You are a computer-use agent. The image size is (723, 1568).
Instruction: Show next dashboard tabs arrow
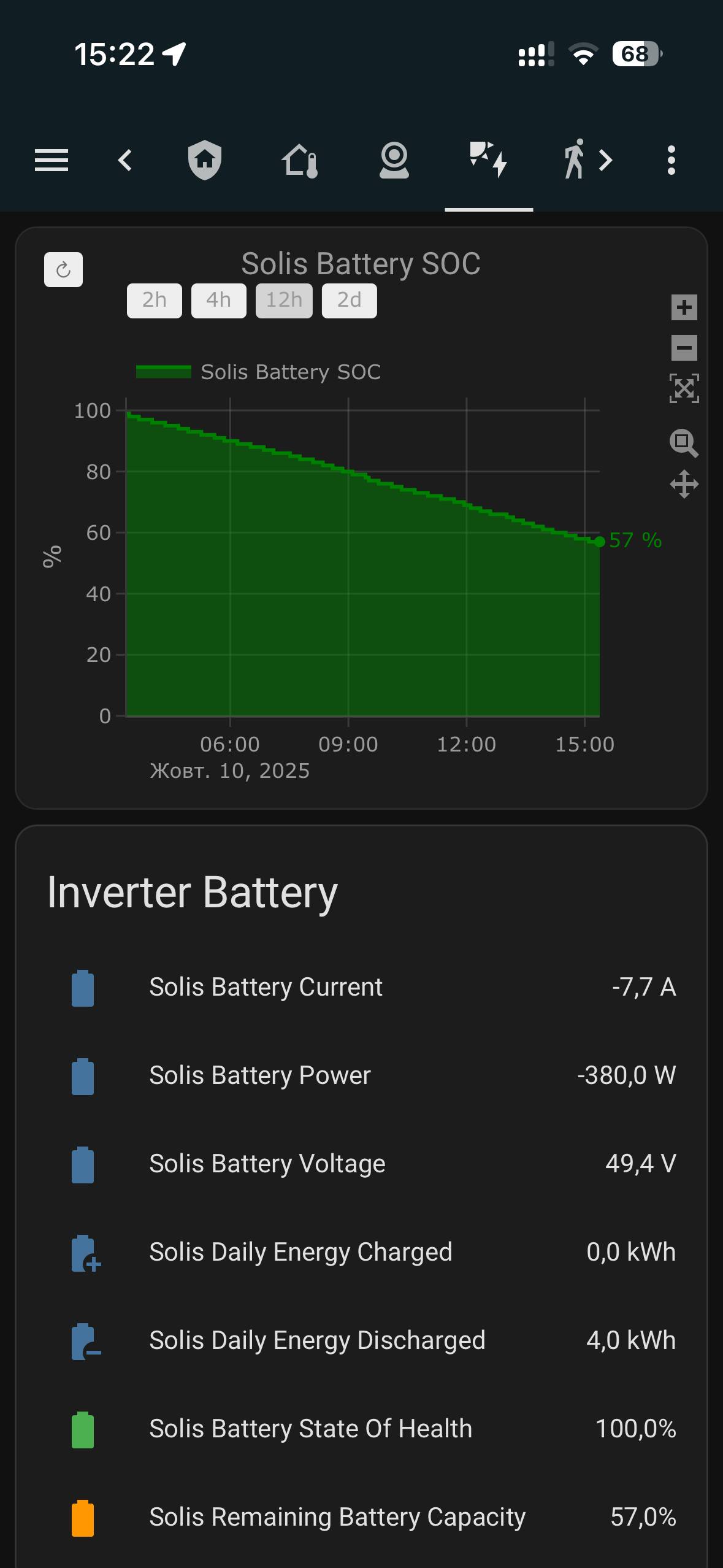coord(606,161)
